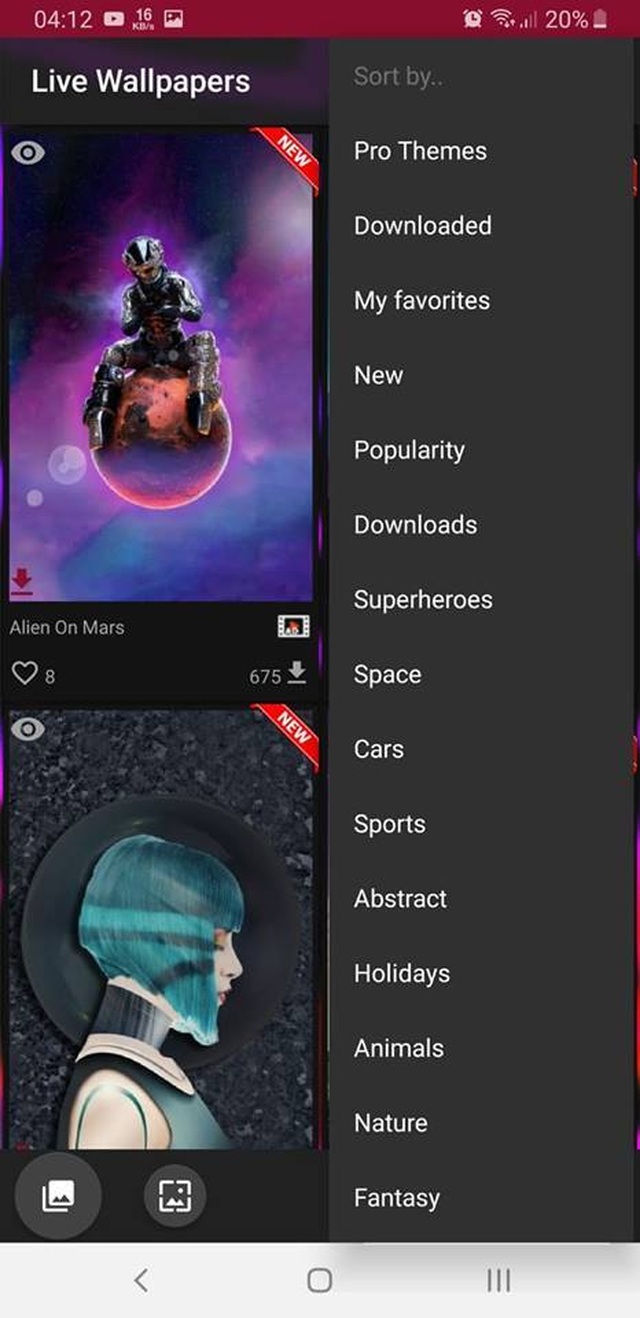Open Abstract wallpapers category

[x=400, y=899]
